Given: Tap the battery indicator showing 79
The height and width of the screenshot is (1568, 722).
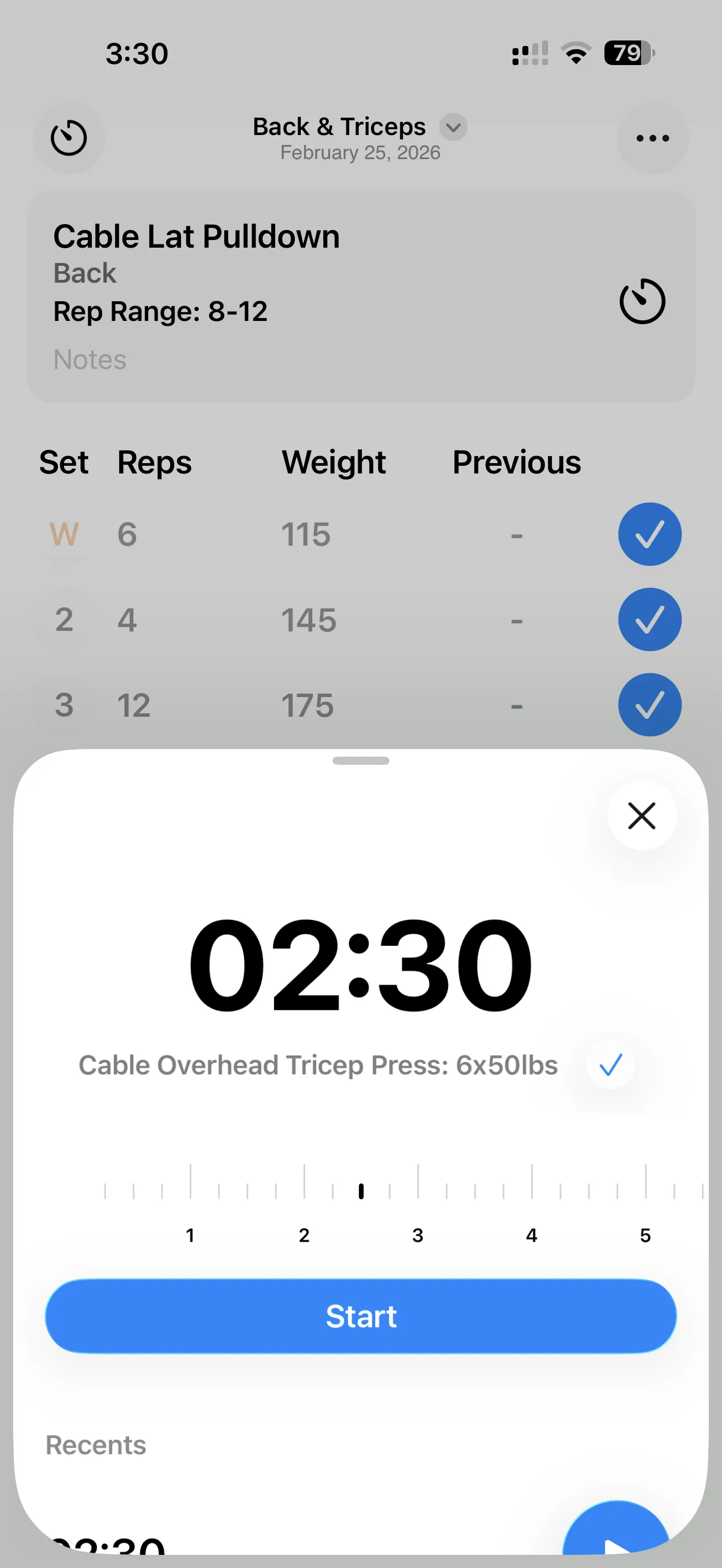Looking at the screenshot, I should pos(627,54).
